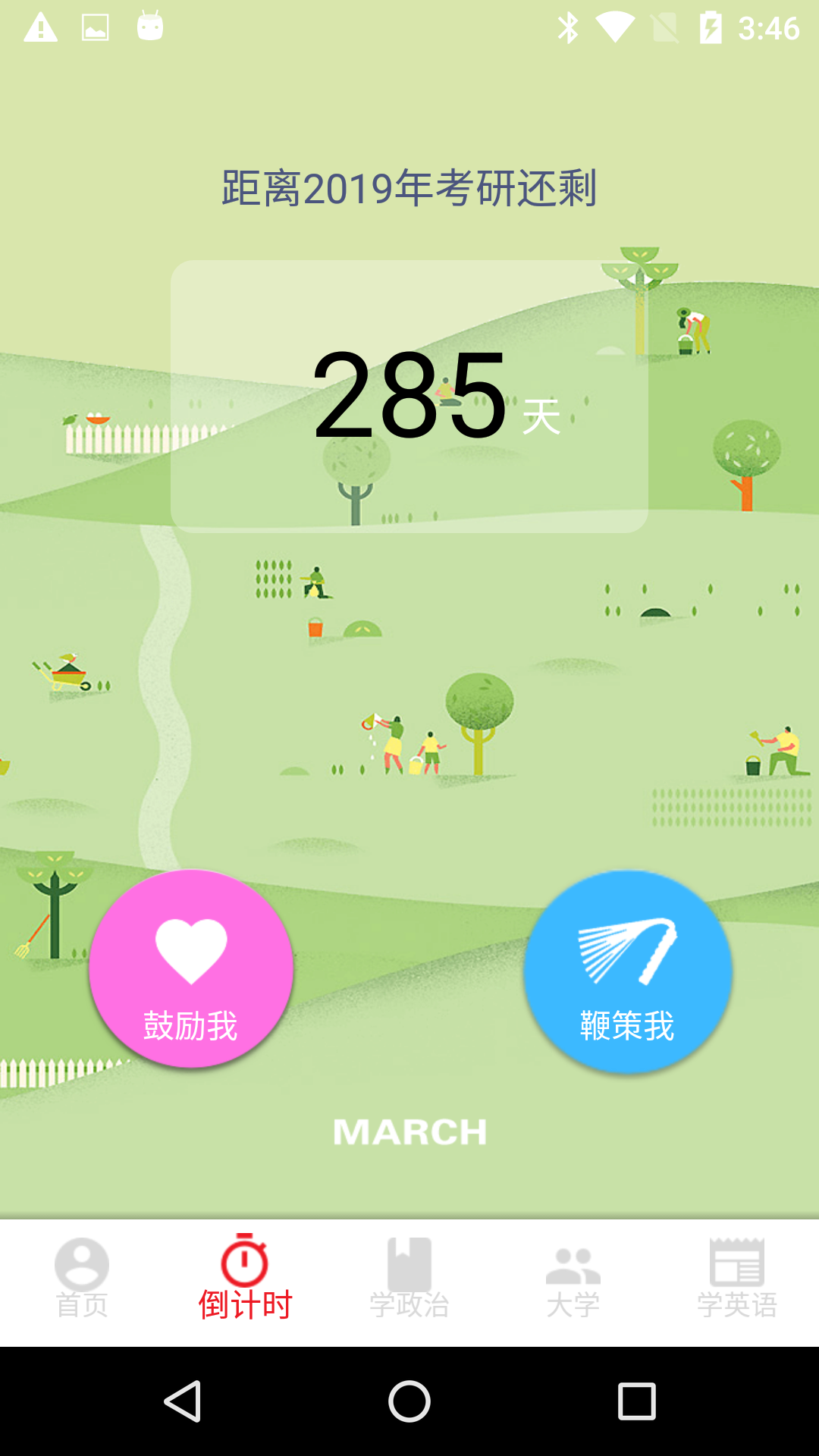Go back with the system back button
The width and height of the screenshot is (819, 1456).
point(183,1401)
